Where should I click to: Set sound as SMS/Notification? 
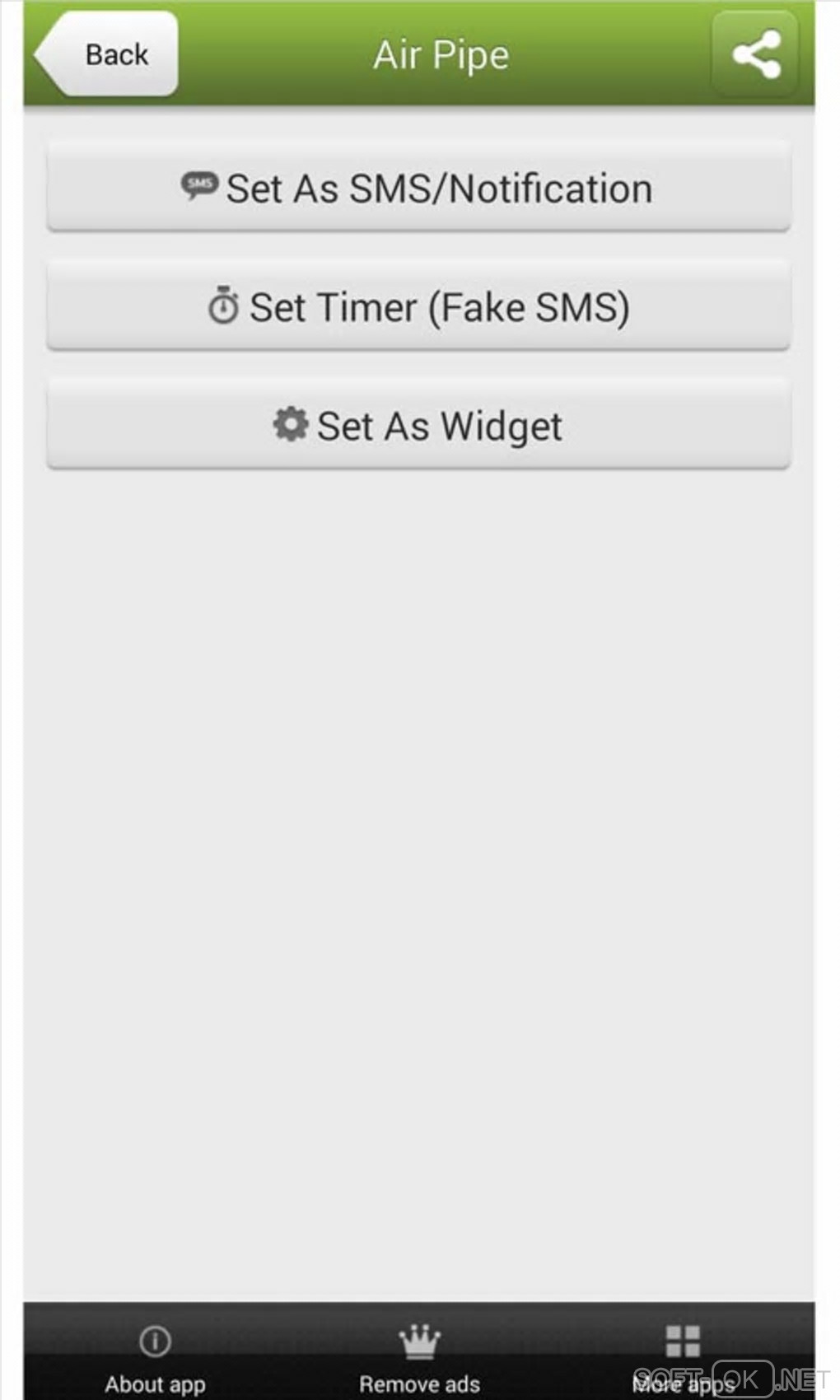[x=418, y=188]
